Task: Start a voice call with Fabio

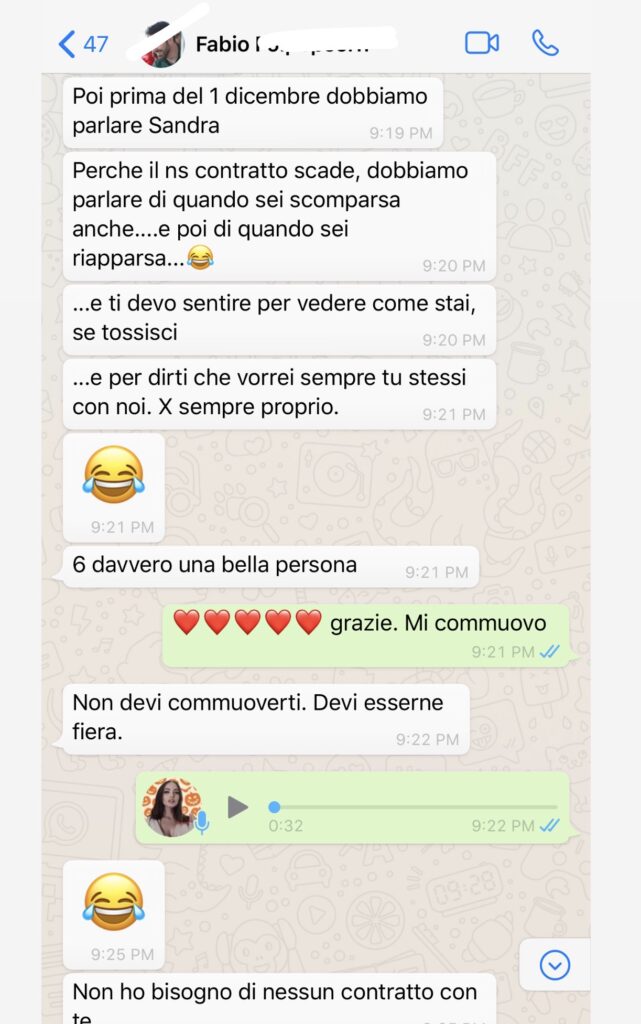Action: coord(545,43)
